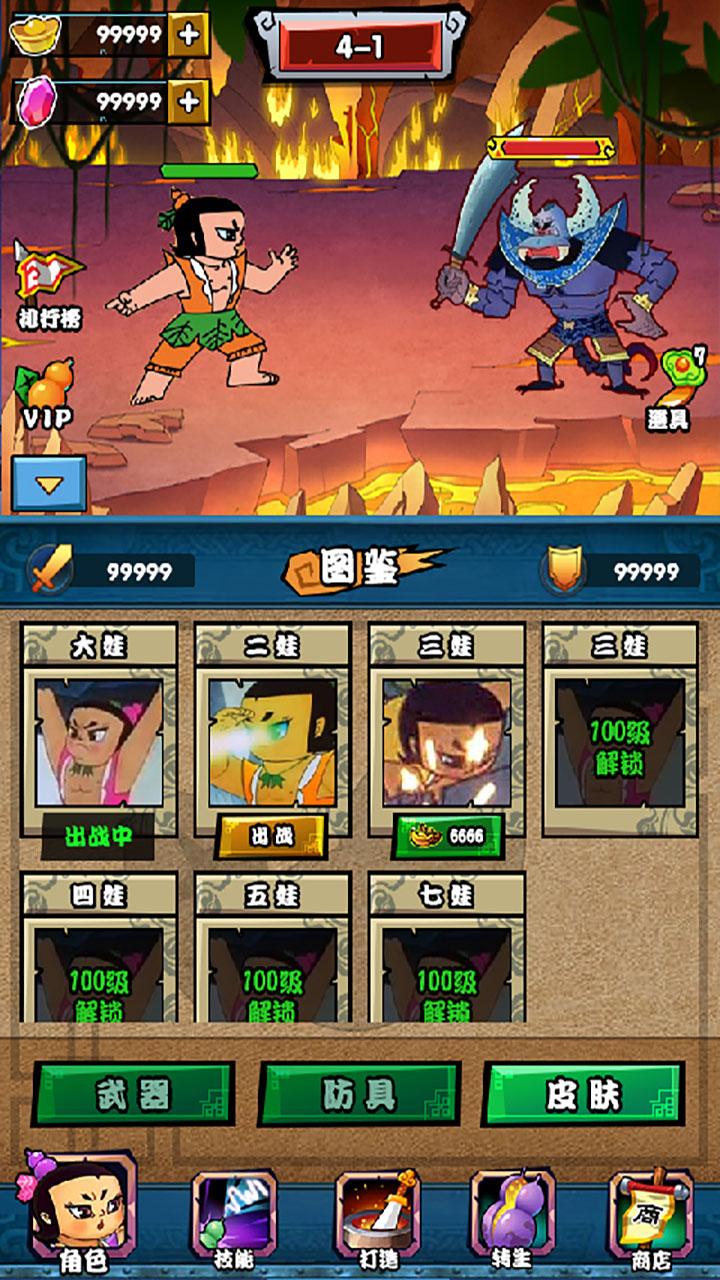The width and height of the screenshot is (720, 1280).
Task: Select the locked 五娃 card
Action: 272,960
